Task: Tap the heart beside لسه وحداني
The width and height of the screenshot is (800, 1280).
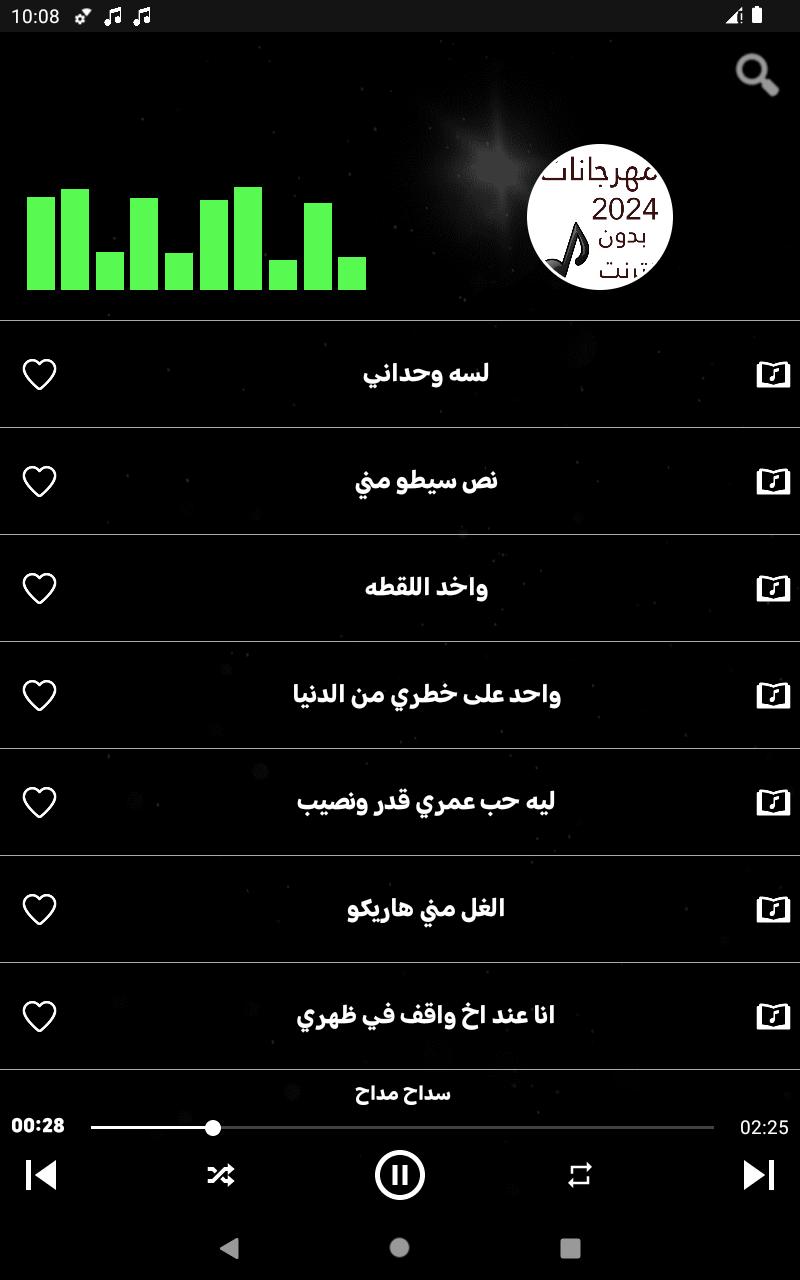Action: point(40,374)
